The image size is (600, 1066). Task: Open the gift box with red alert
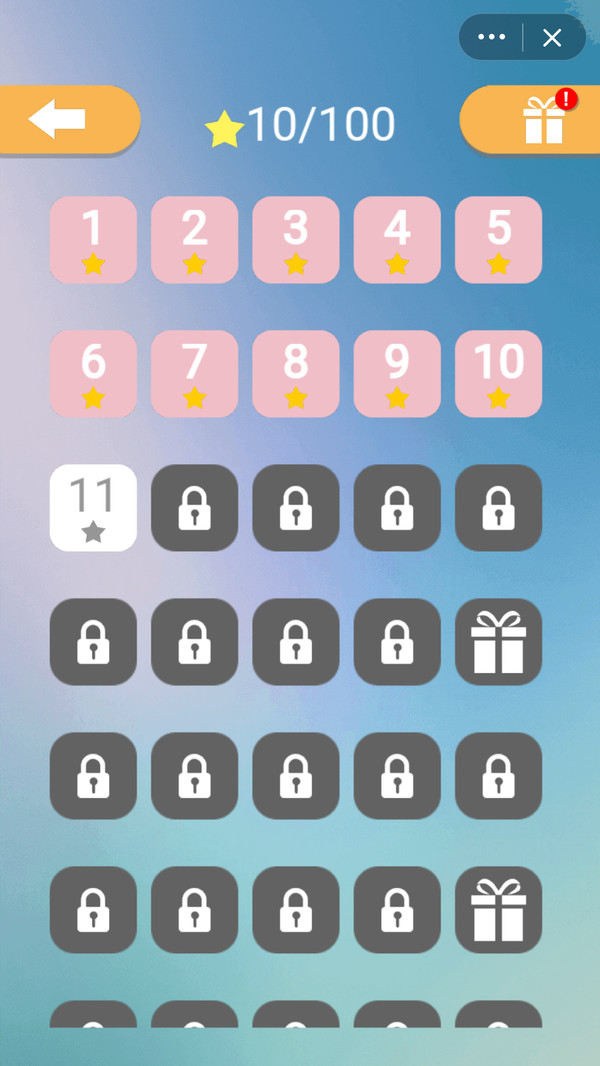(x=543, y=120)
